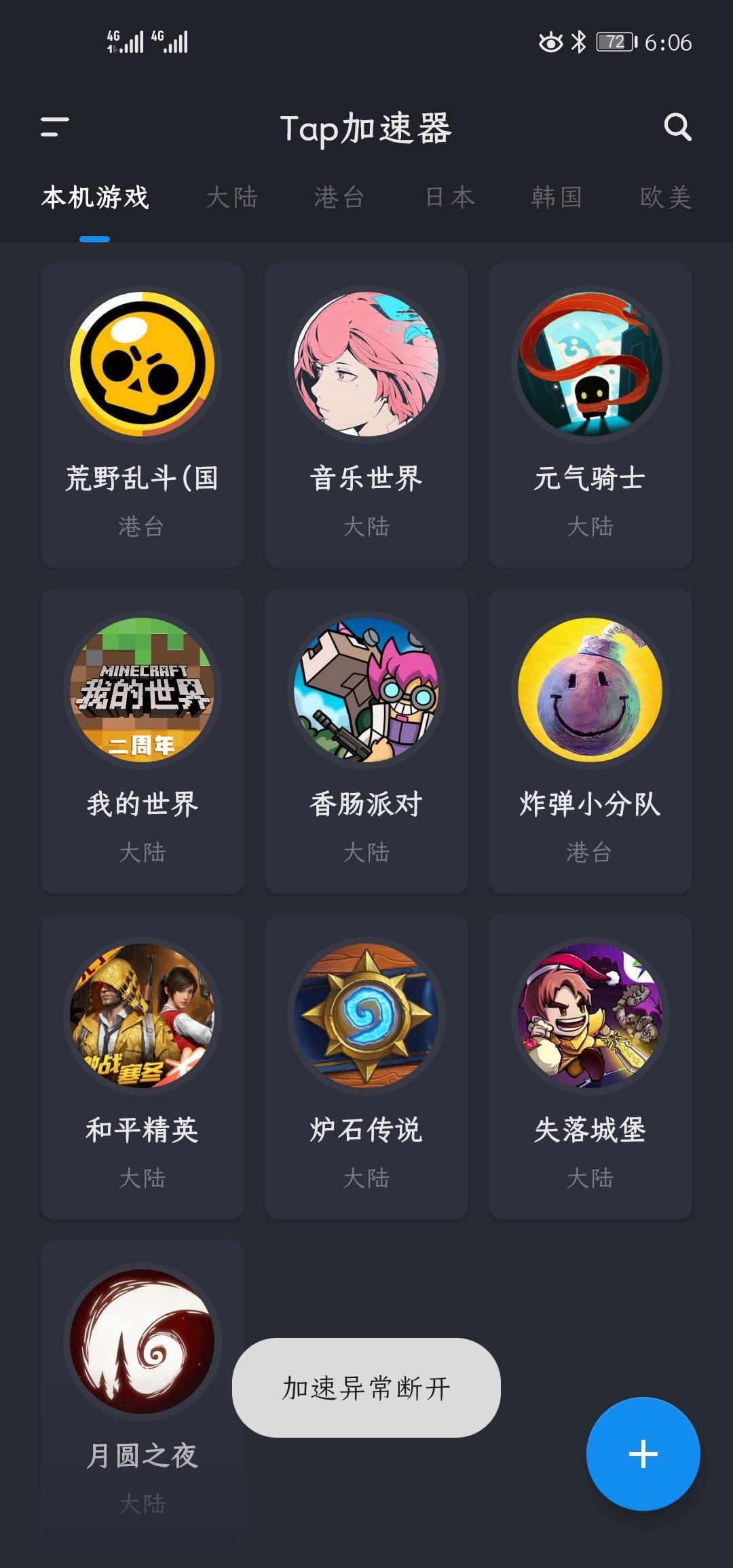Viewport: 733px width, 1568px height.
Task: Switch to the 韩国 tab
Action: (557, 198)
